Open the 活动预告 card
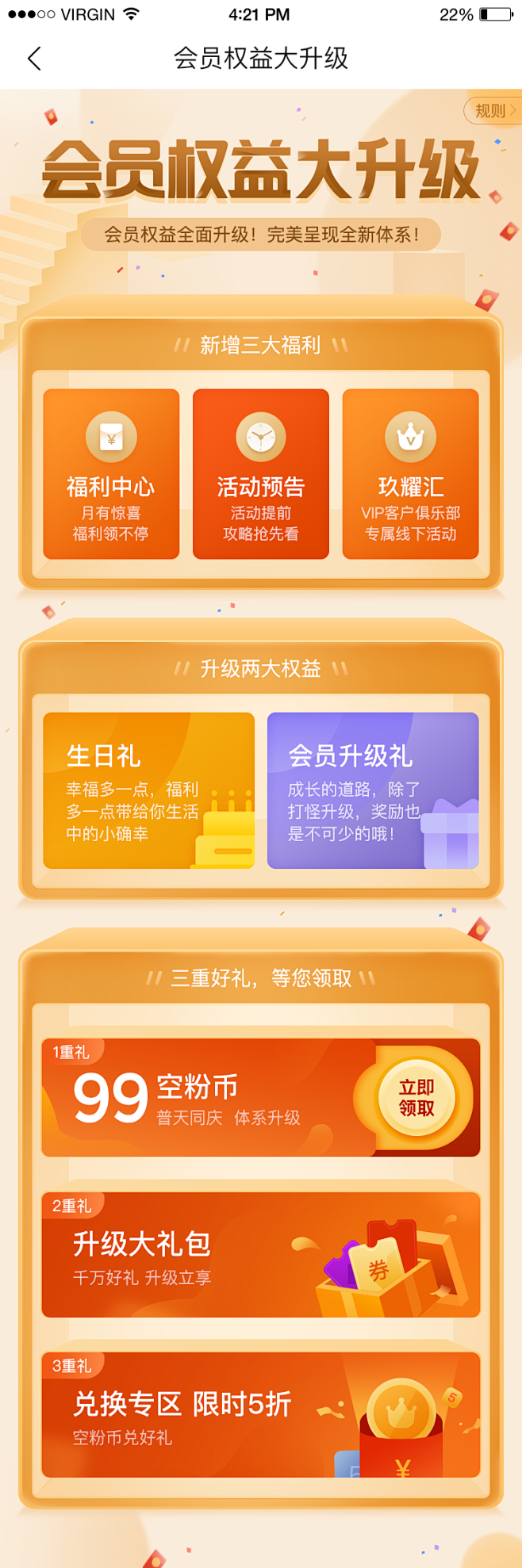Viewport: 522px width, 1568px height. (260, 474)
